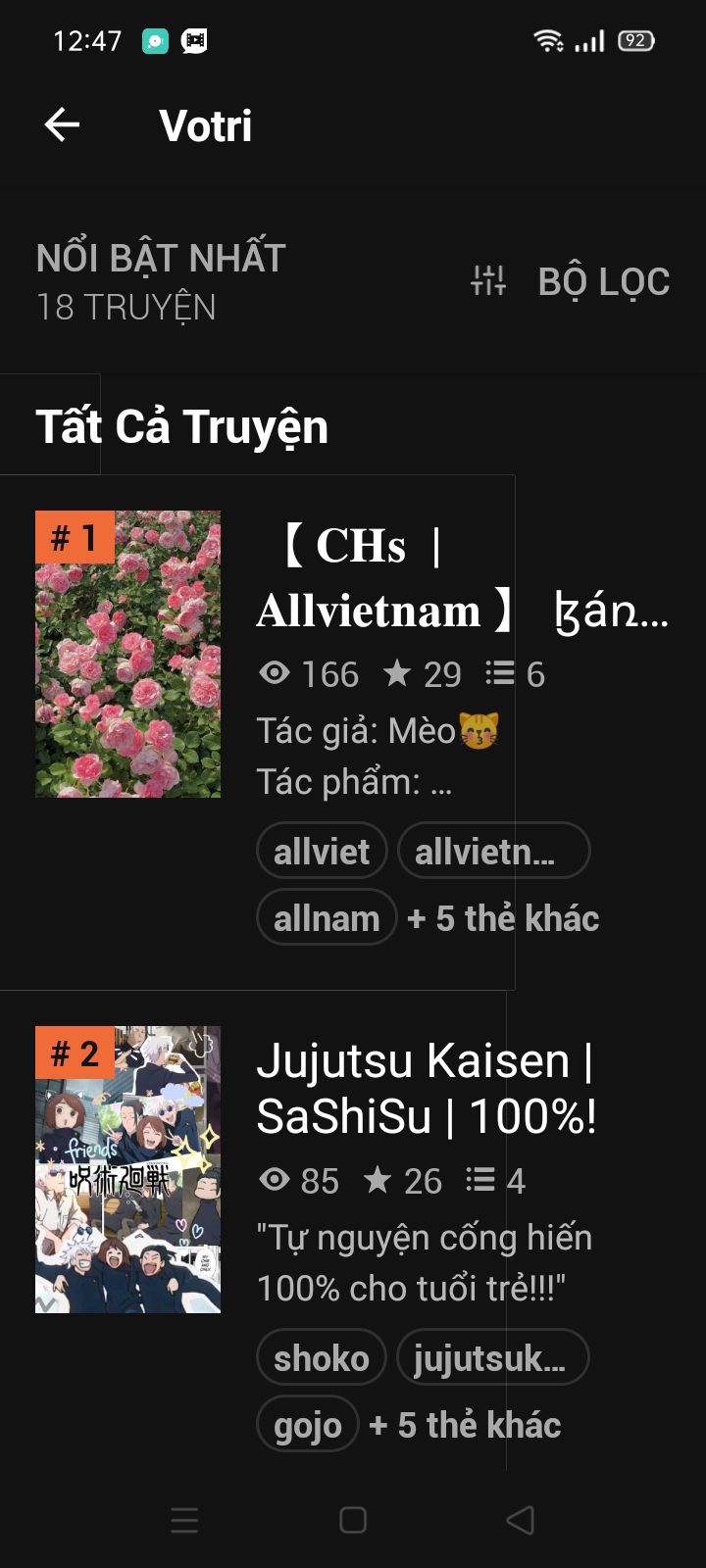Select the shoko tag chip
The width and height of the screenshot is (706, 1568).
[x=321, y=1357]
